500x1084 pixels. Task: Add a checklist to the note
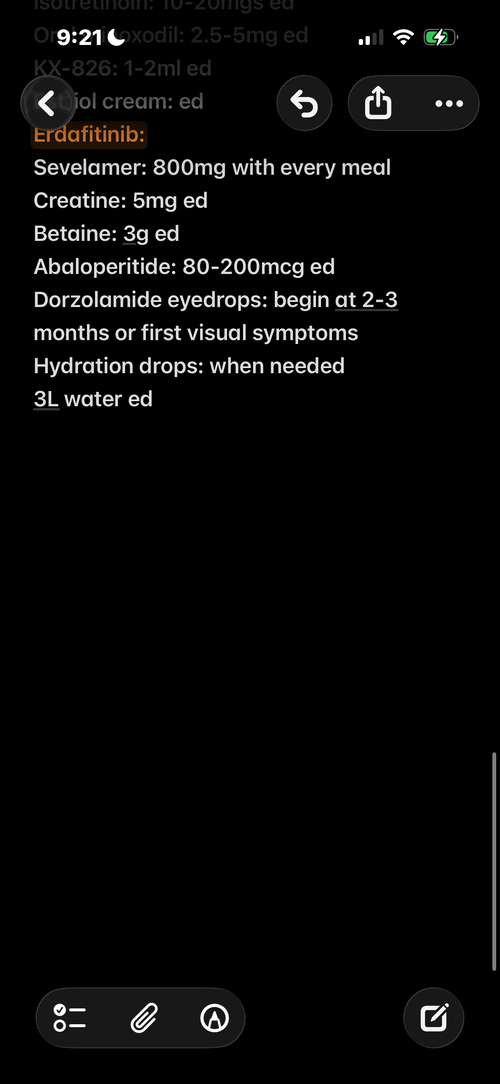coord(70,1018)
